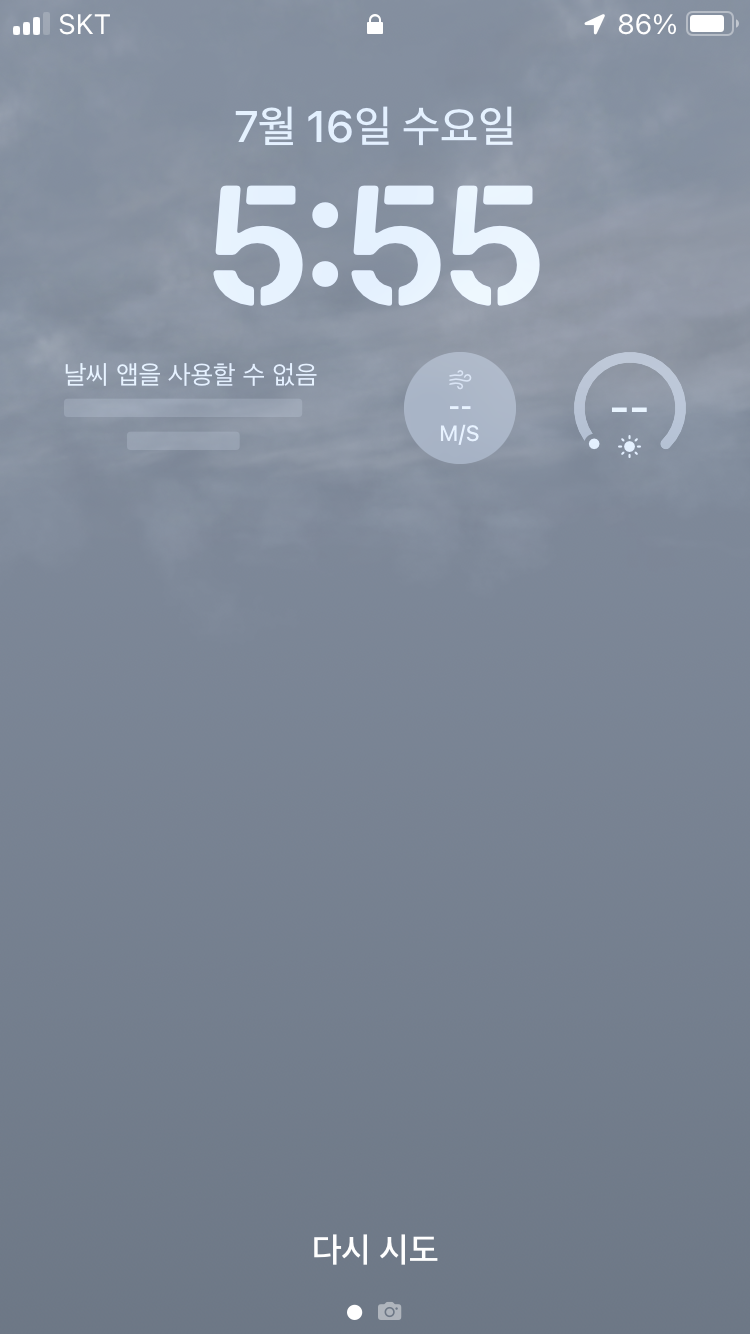Open the 날씨 앱을 사용할 수 없음 widget
750x1334 pixels.
click(190, 405)
